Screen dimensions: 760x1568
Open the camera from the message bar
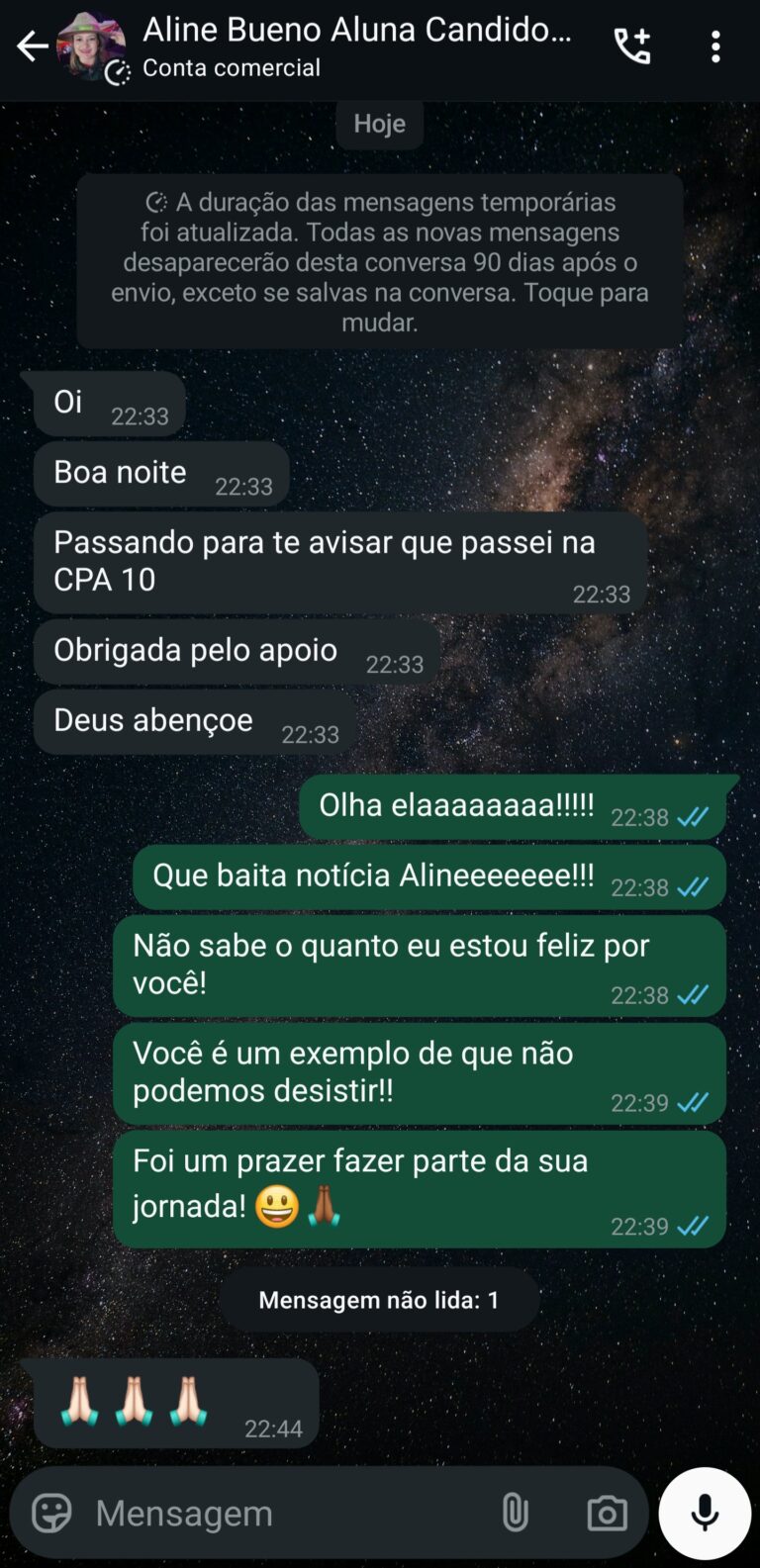607,1513
